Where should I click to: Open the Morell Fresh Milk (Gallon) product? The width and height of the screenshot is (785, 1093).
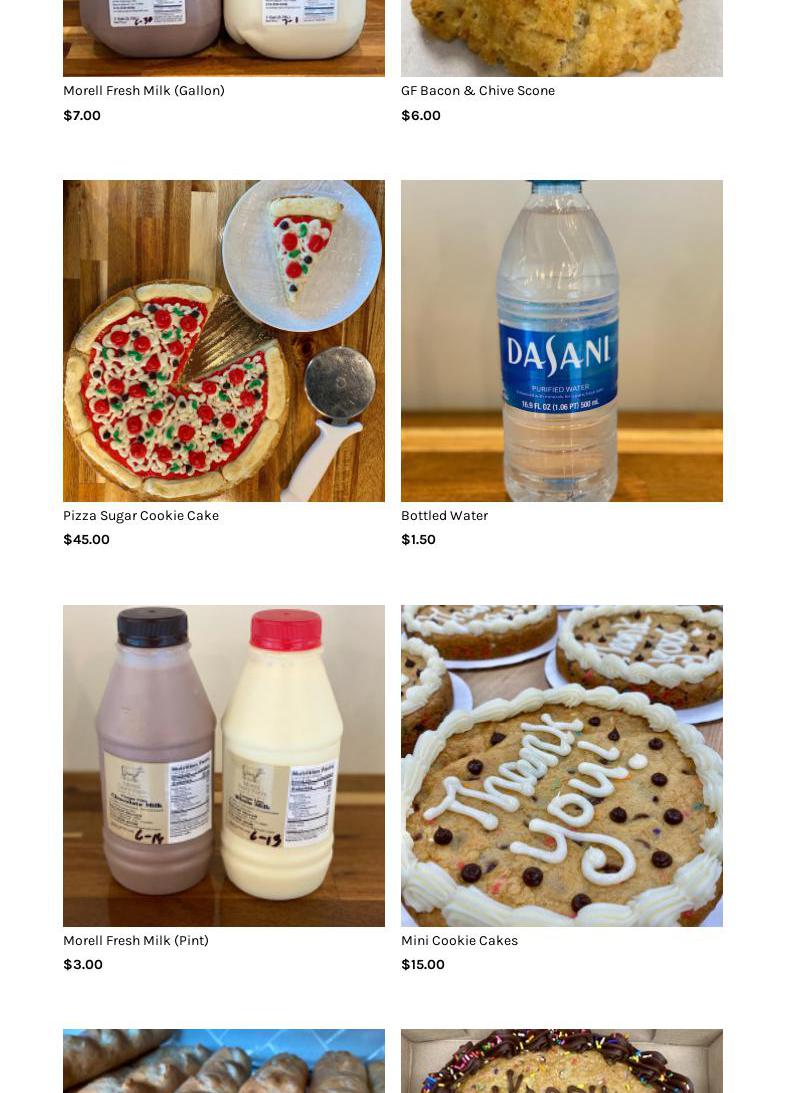(144, 91)
